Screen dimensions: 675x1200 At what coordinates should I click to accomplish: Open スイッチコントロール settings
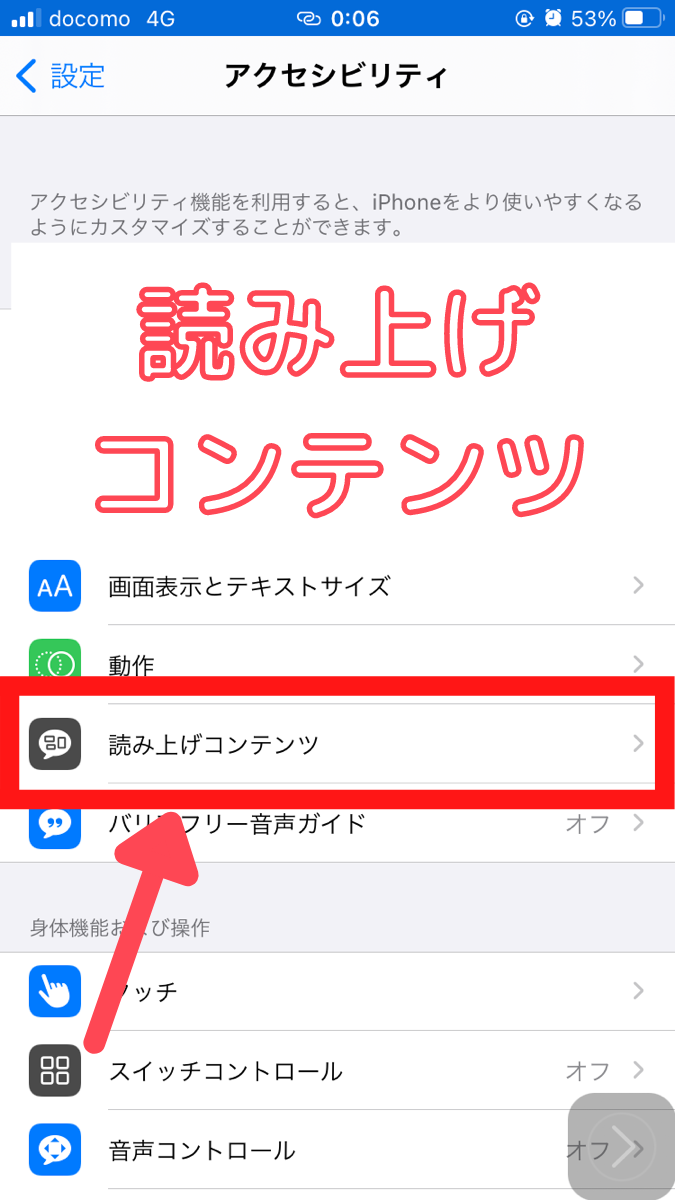pyautogui.click(x=337, y=1071)
